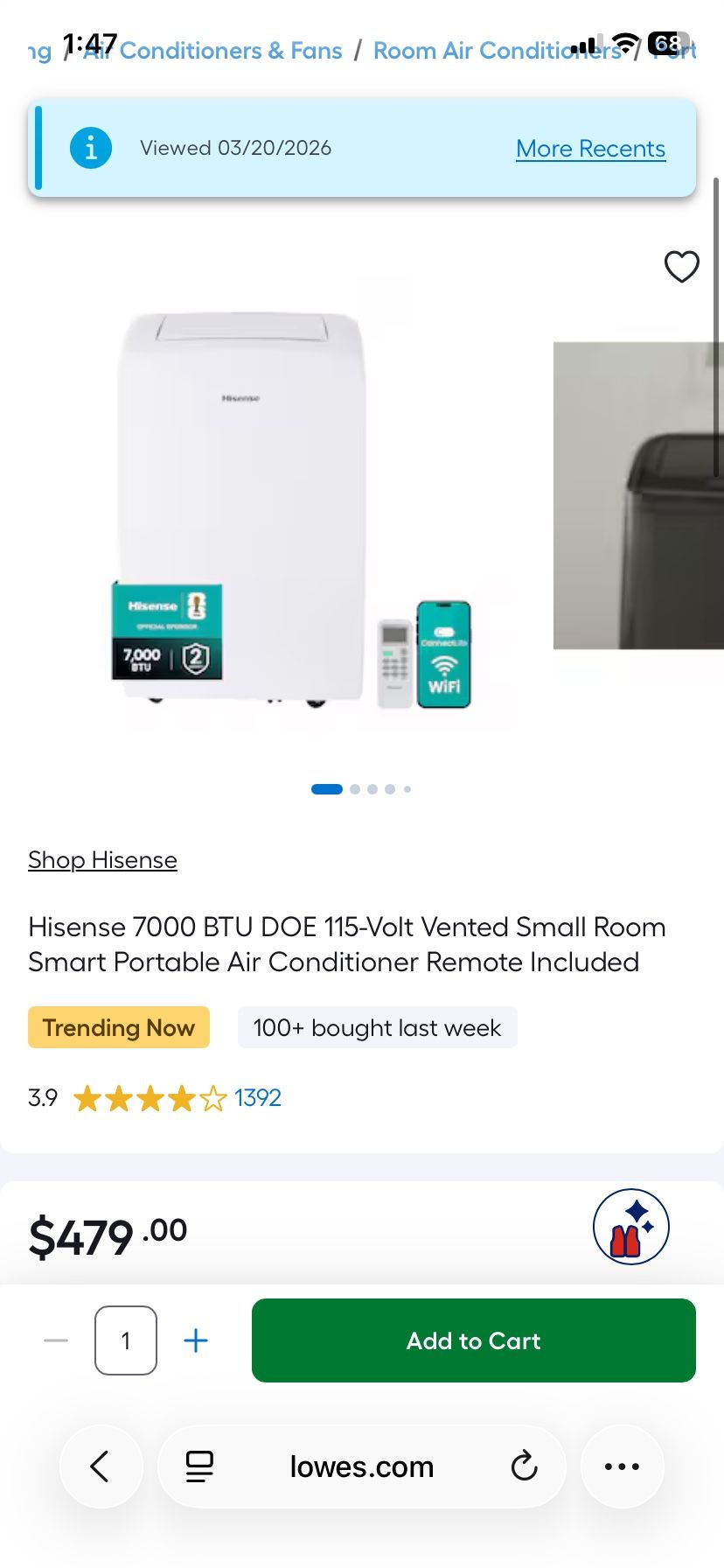The width and height of the screenshot is (724, 1568).
Task: Open Shop Hisense link
Action: [102, 860]
